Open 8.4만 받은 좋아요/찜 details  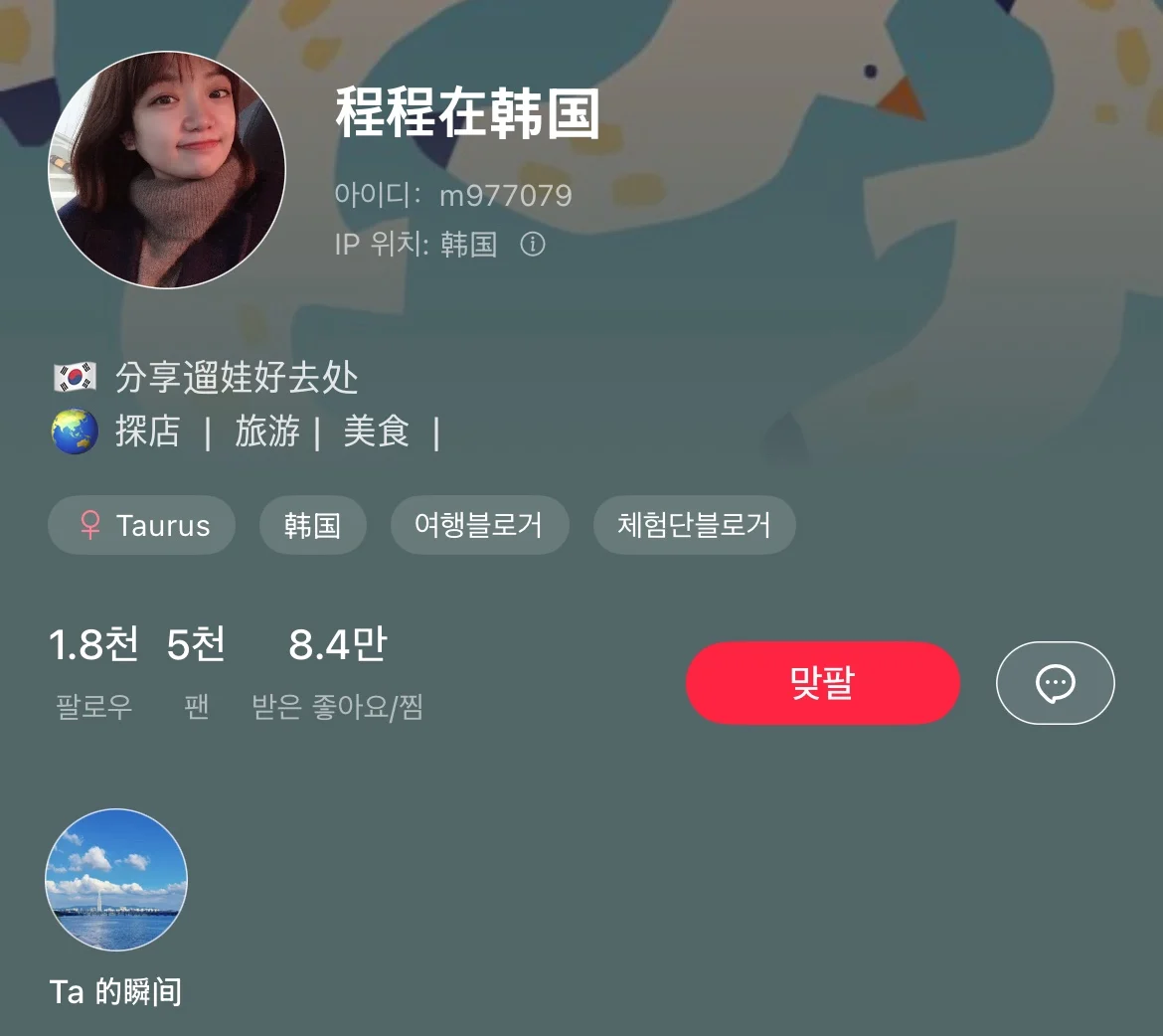click(337, 671)
